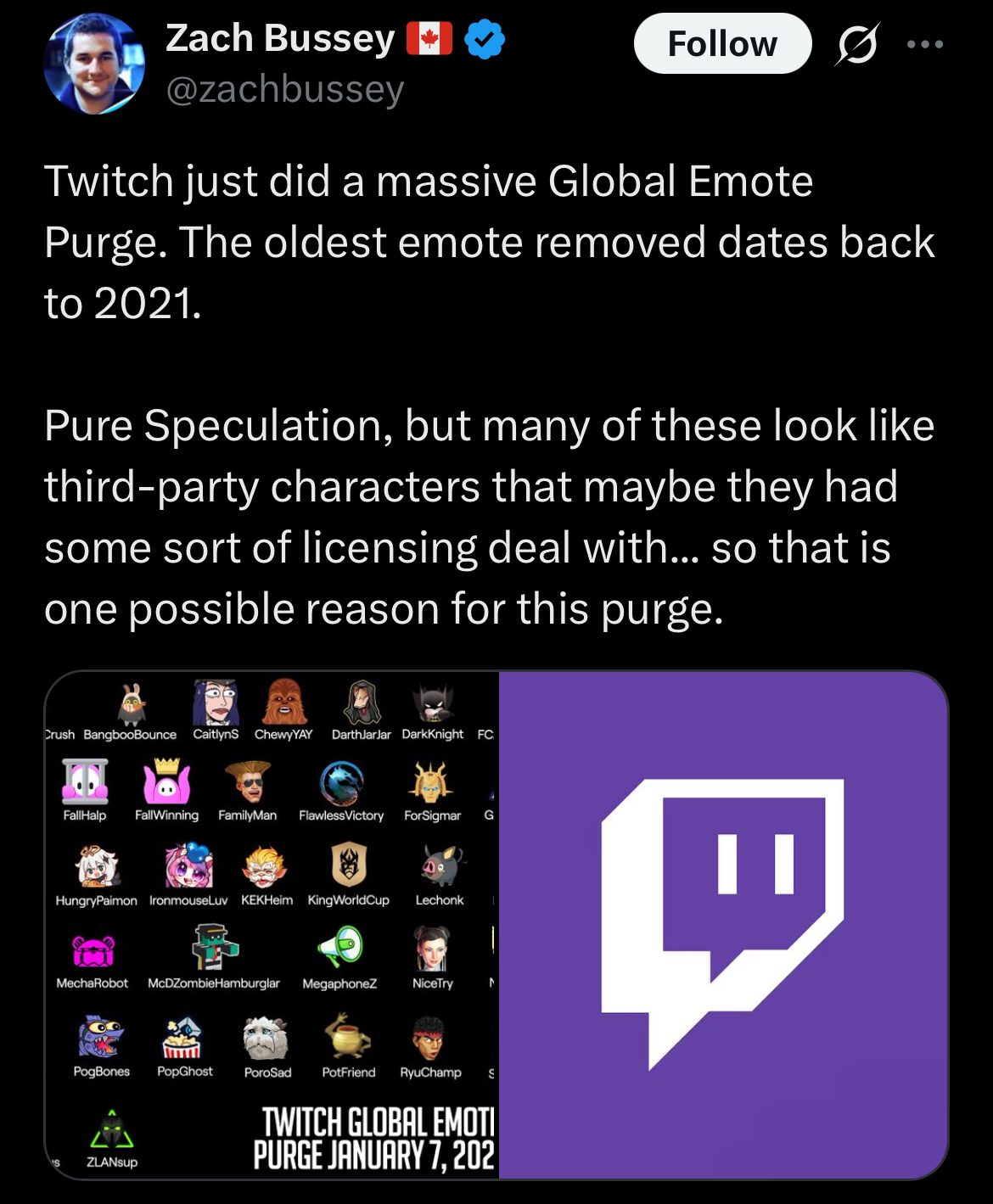This screenshot has width=993, height=1204.
Task: Follow Zach Bussey
Action: coord(721,43)
